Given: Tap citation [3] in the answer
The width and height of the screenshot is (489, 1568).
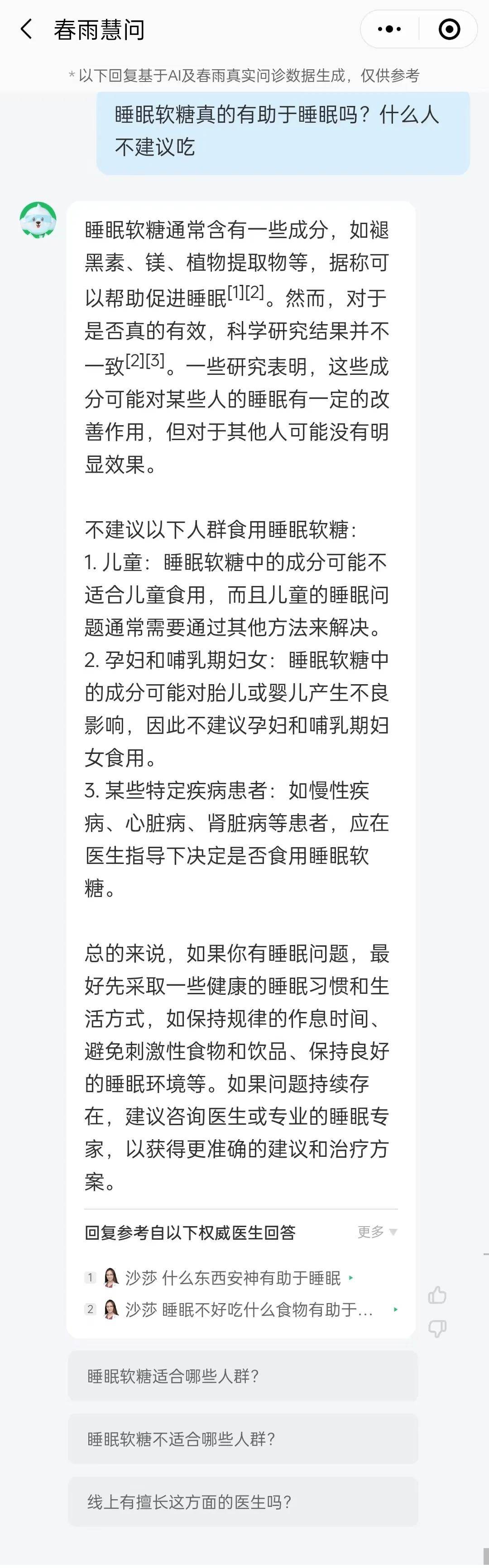Looking at the screenshot, I should tap(155, 360).
